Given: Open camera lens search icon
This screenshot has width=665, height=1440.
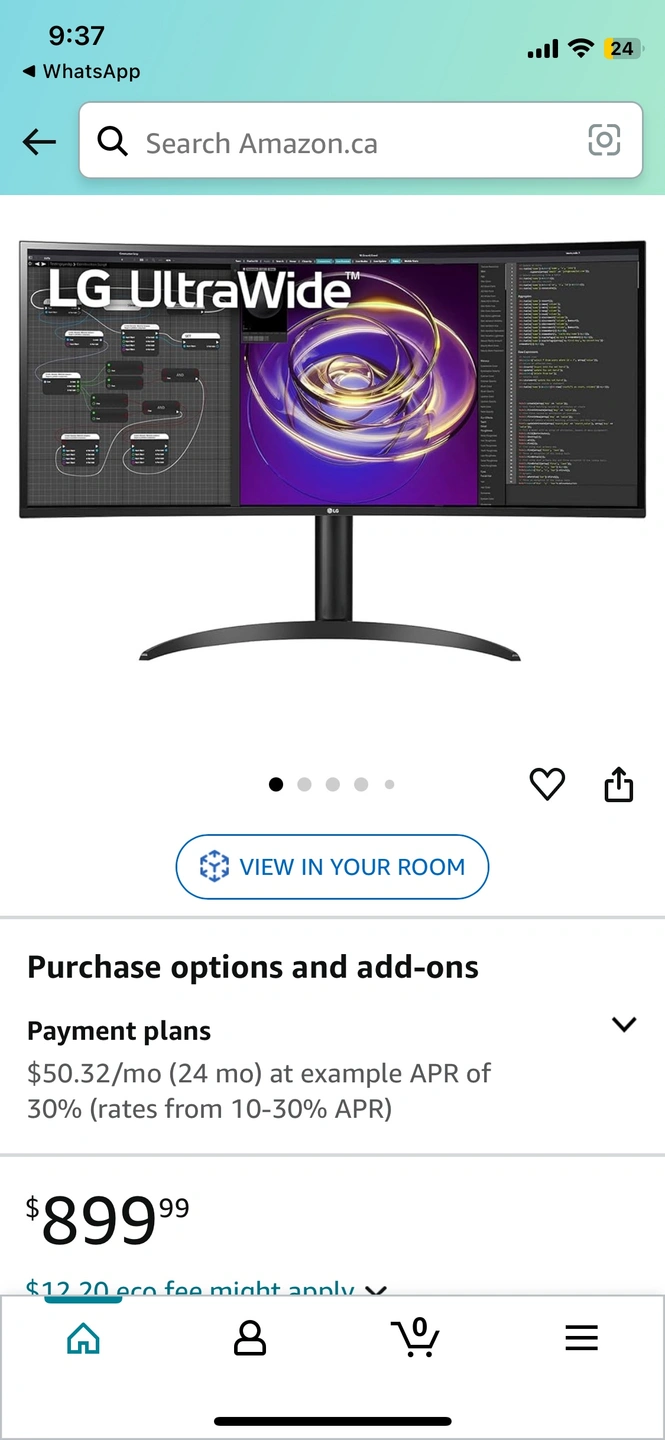Looking at the screenshot, I should click(x=604, y=141).
